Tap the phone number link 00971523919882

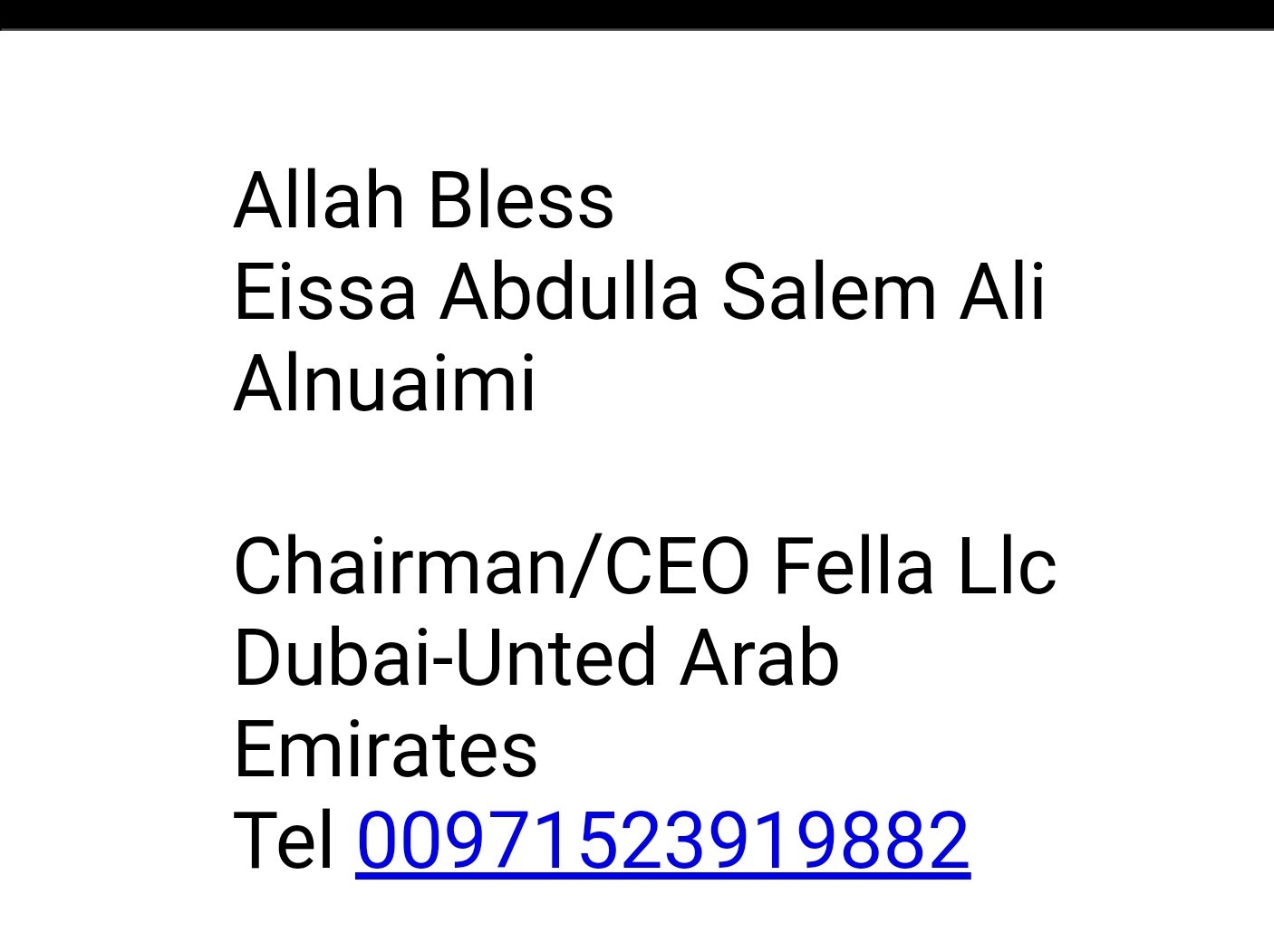(x=662, y=840)
